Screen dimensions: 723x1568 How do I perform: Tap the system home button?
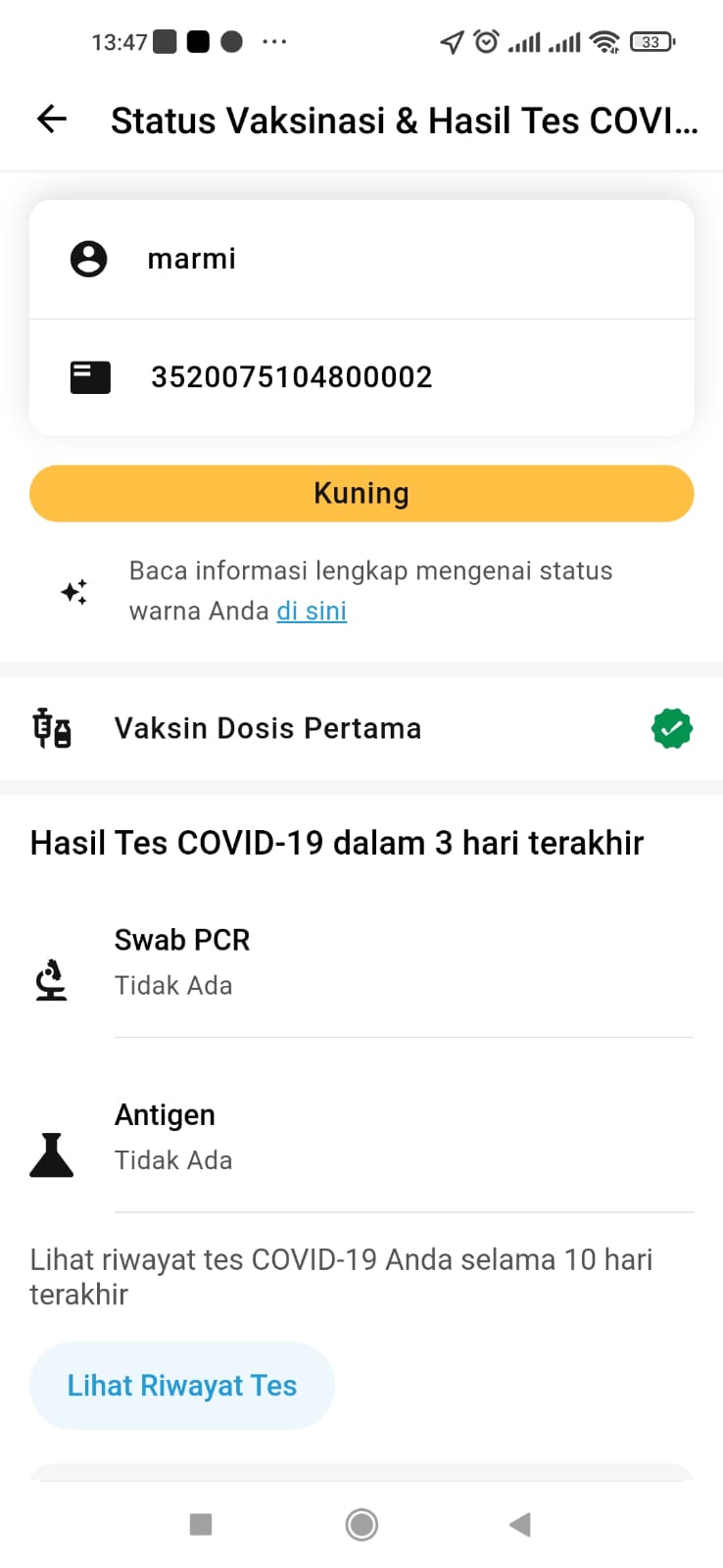coord(361,1524)
